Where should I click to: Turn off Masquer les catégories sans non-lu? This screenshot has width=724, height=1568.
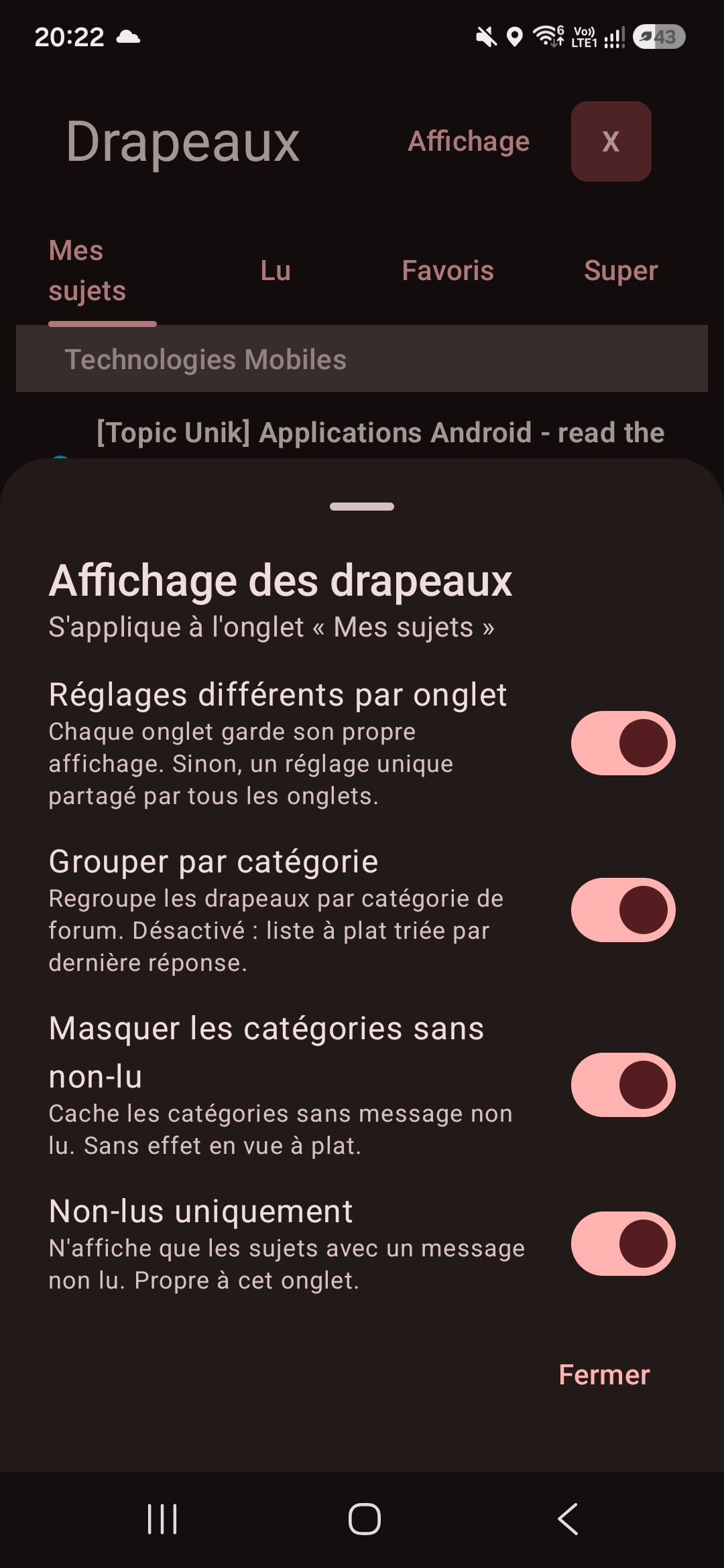coord(623,1085)
